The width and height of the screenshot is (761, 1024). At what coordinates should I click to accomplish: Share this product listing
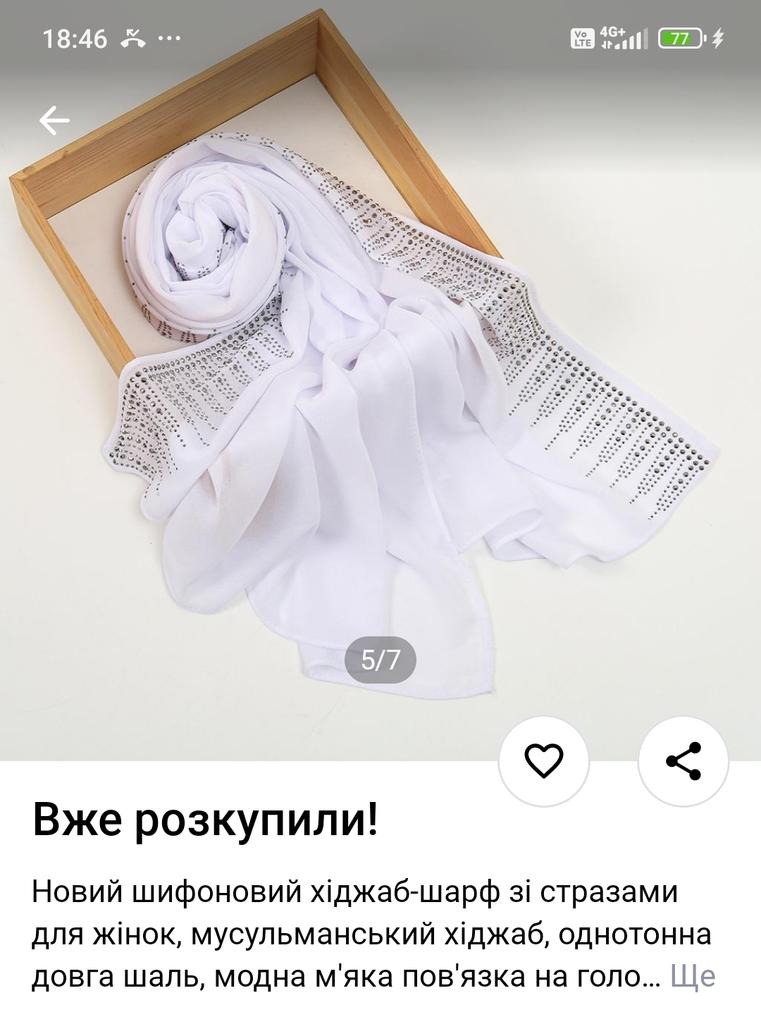pos(684,761)
